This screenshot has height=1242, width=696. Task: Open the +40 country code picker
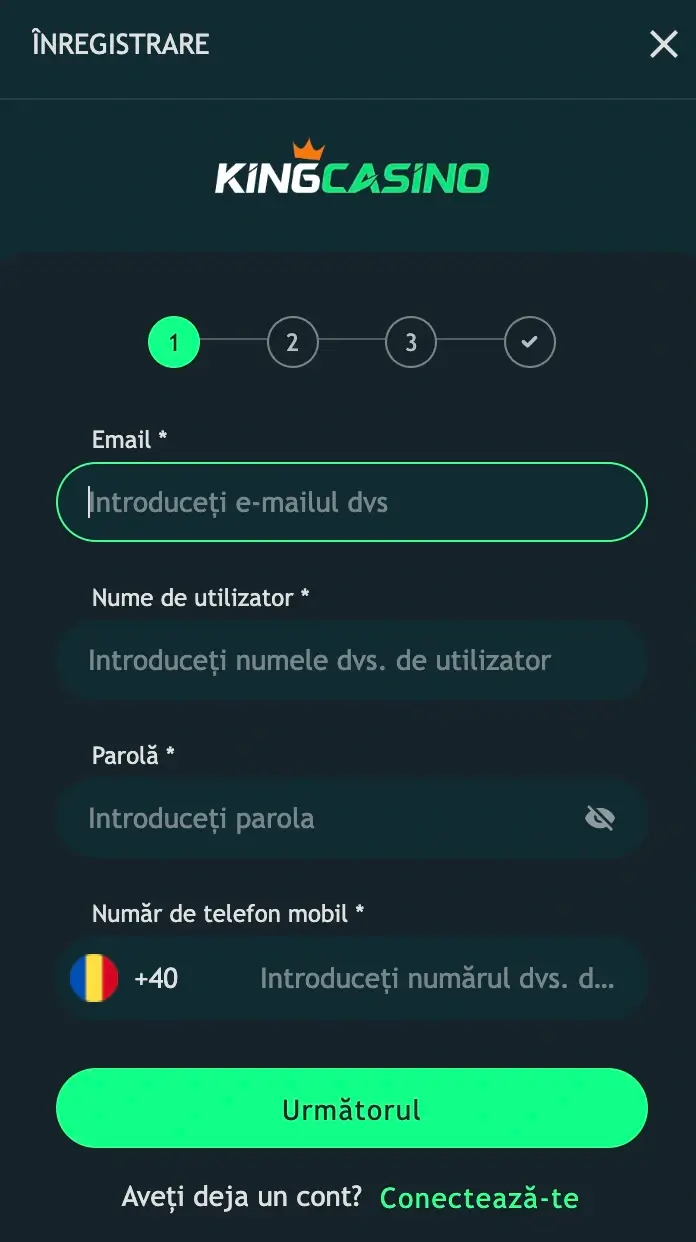coord(125,977)
